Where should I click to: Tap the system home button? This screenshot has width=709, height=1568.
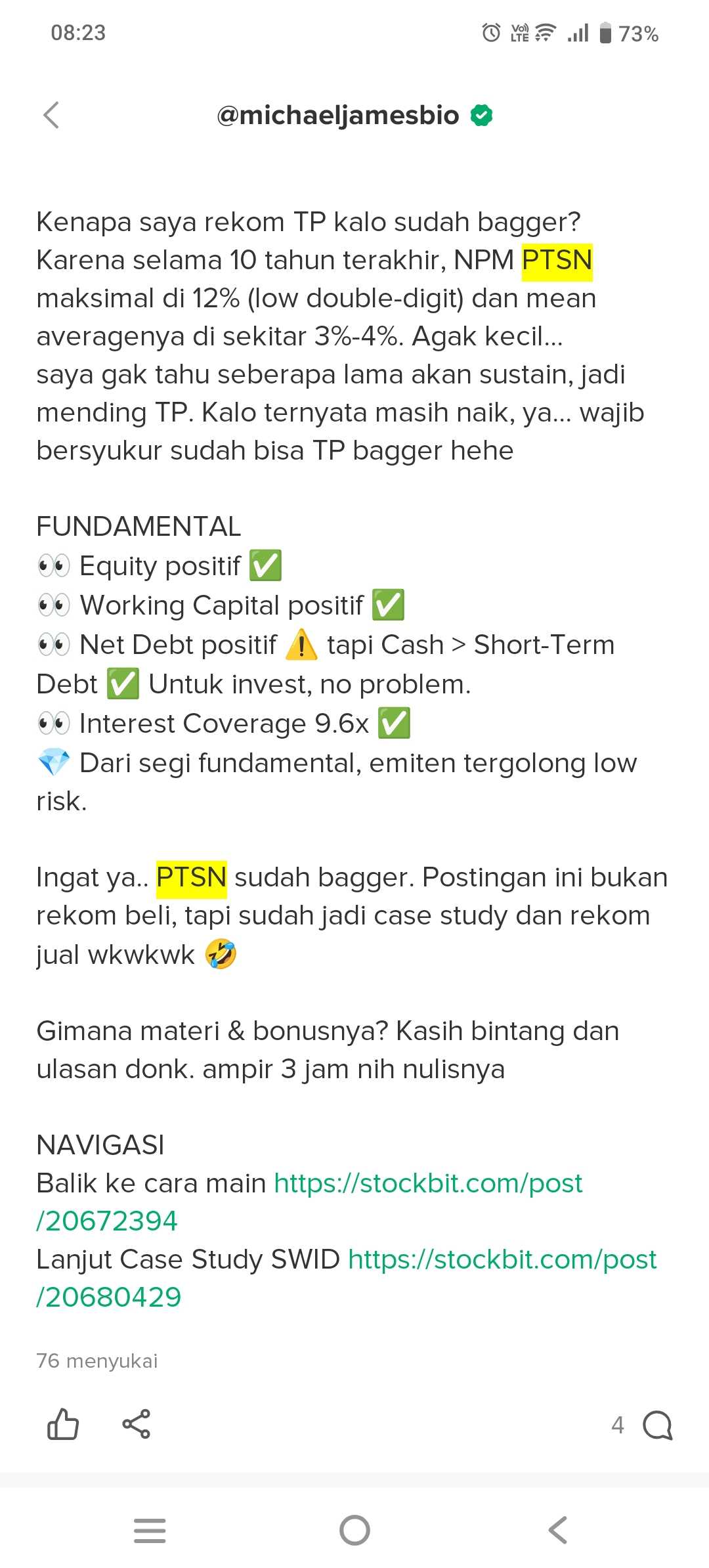(354, 1530)
